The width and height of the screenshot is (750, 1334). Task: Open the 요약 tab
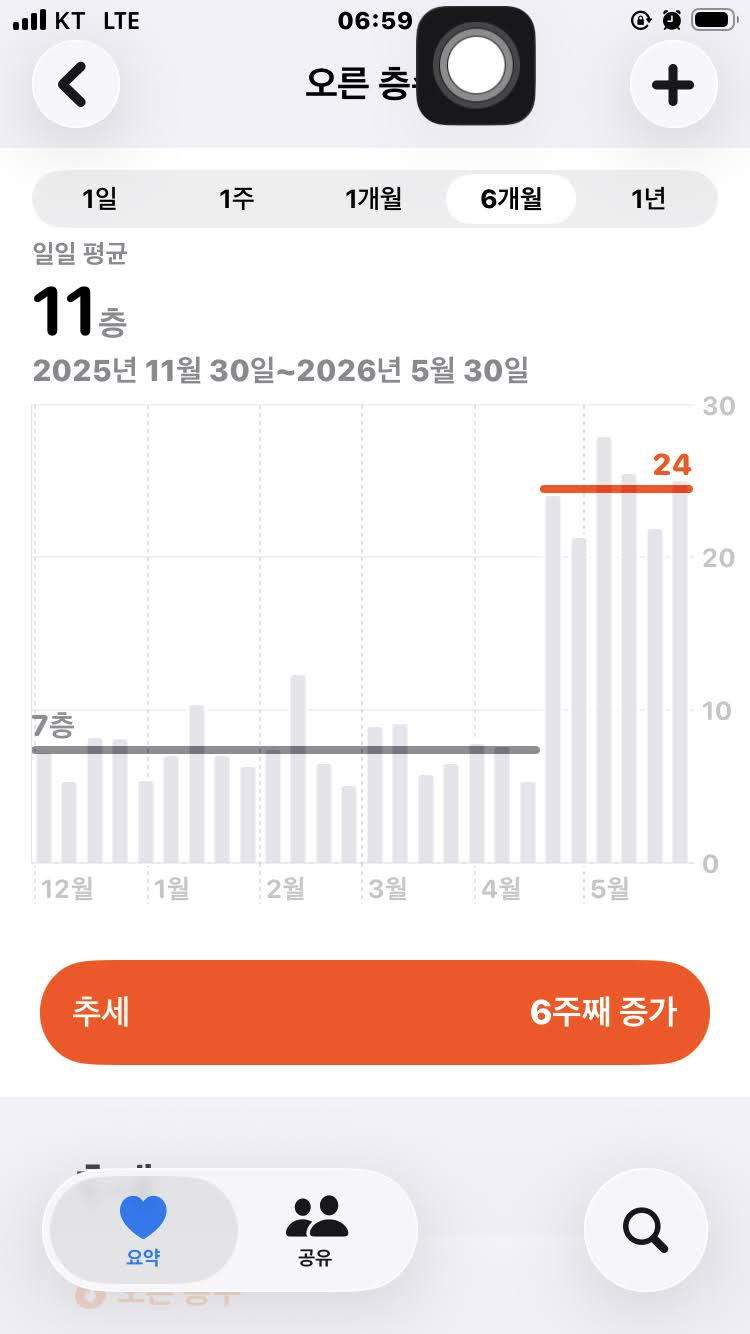(x=143, y=1231)
